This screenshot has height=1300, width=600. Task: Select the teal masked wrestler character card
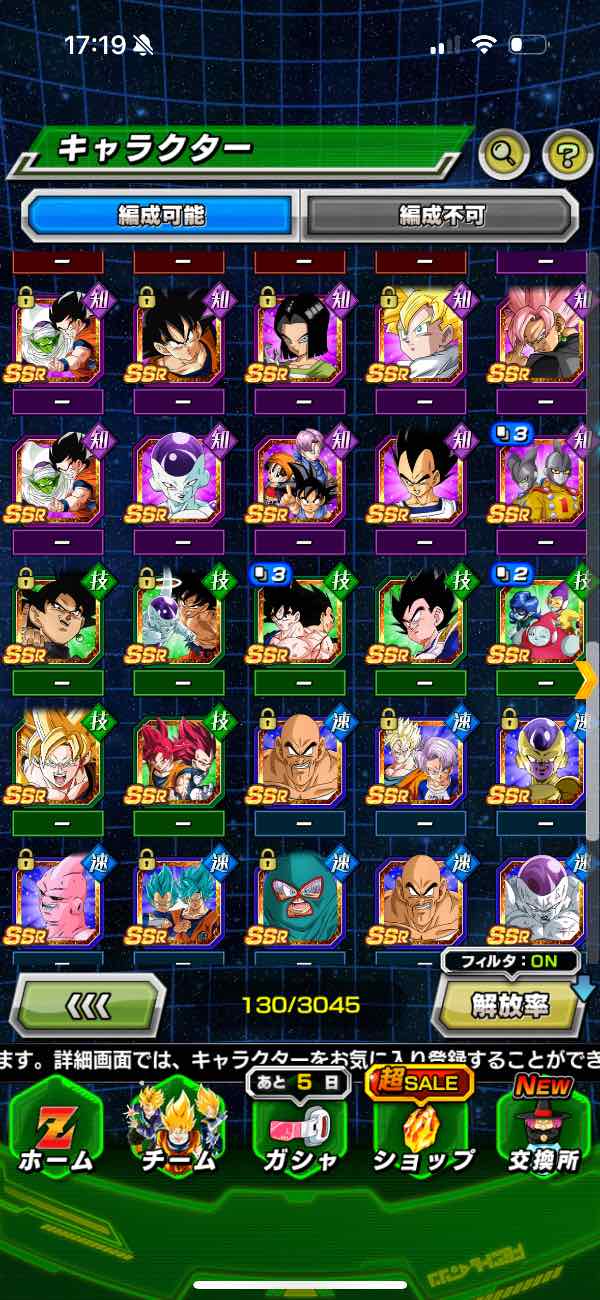point(300,897)
